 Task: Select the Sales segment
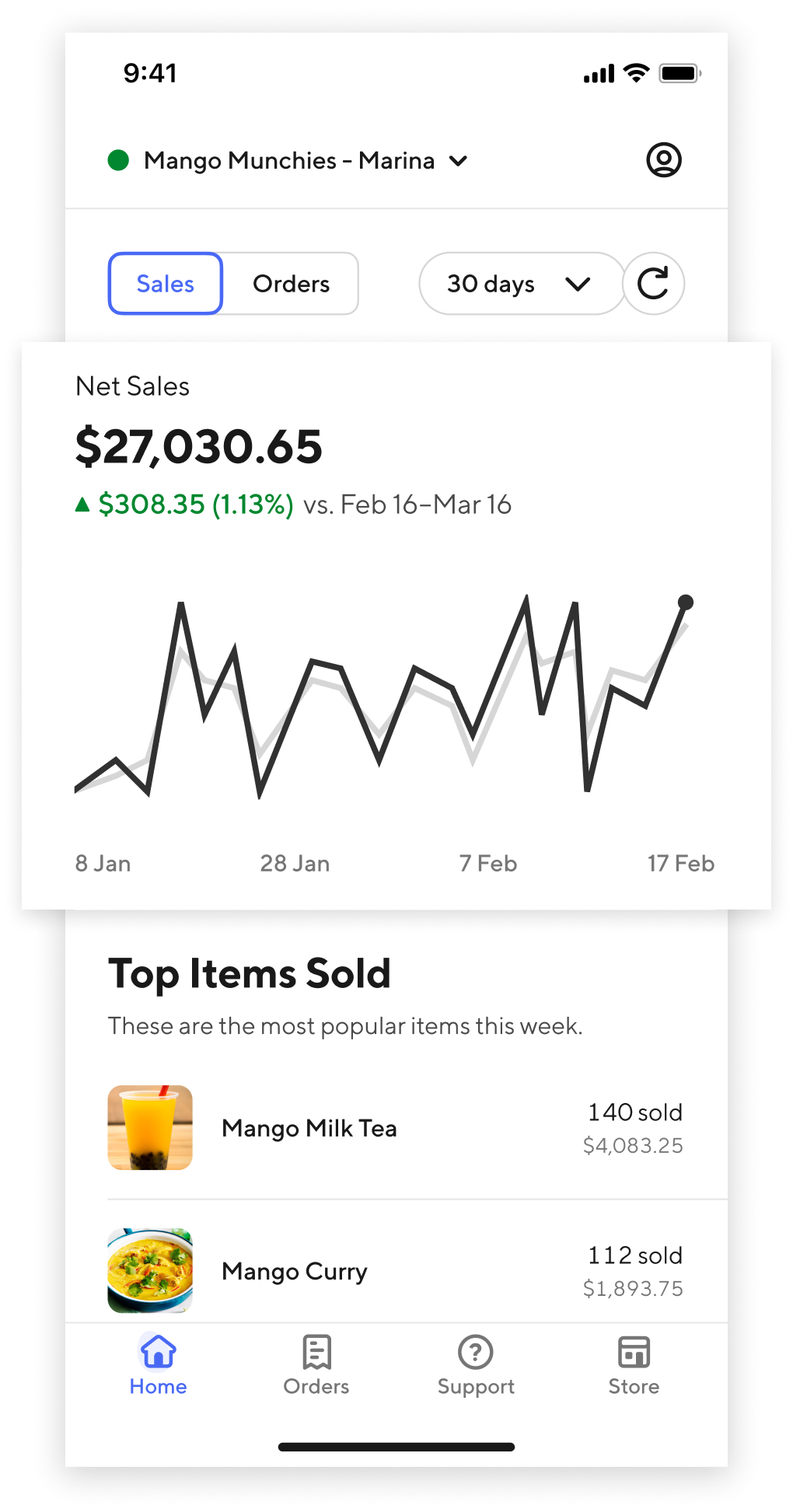166,284
